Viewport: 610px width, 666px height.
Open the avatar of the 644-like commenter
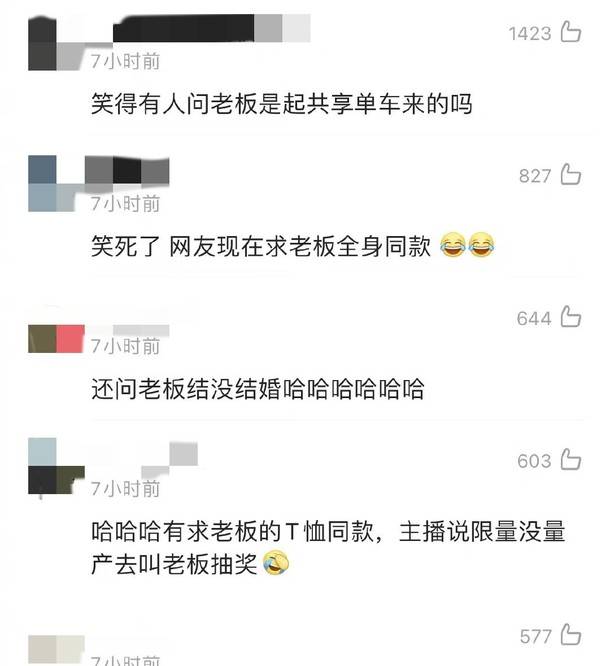pos(54,338)
